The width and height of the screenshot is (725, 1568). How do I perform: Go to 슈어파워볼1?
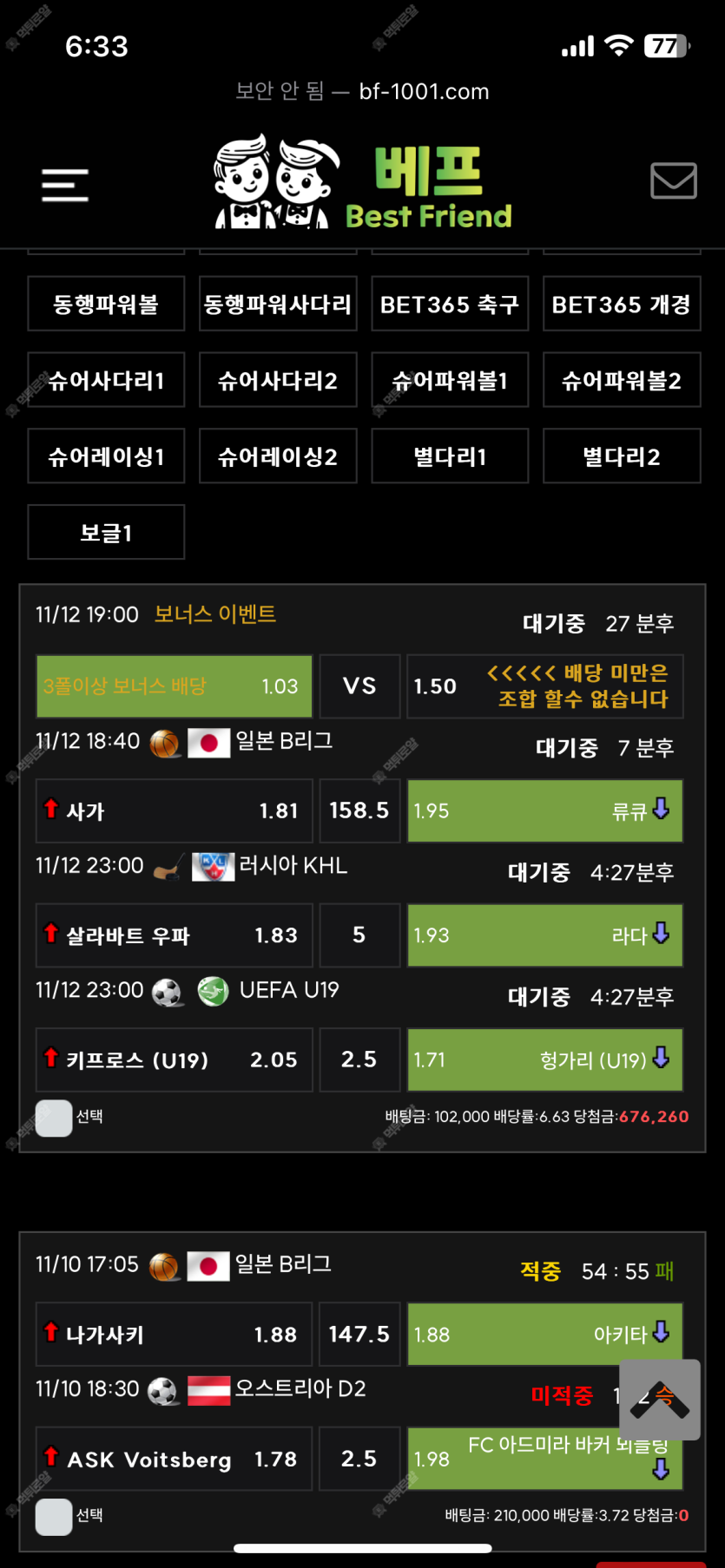click(450, 380)
